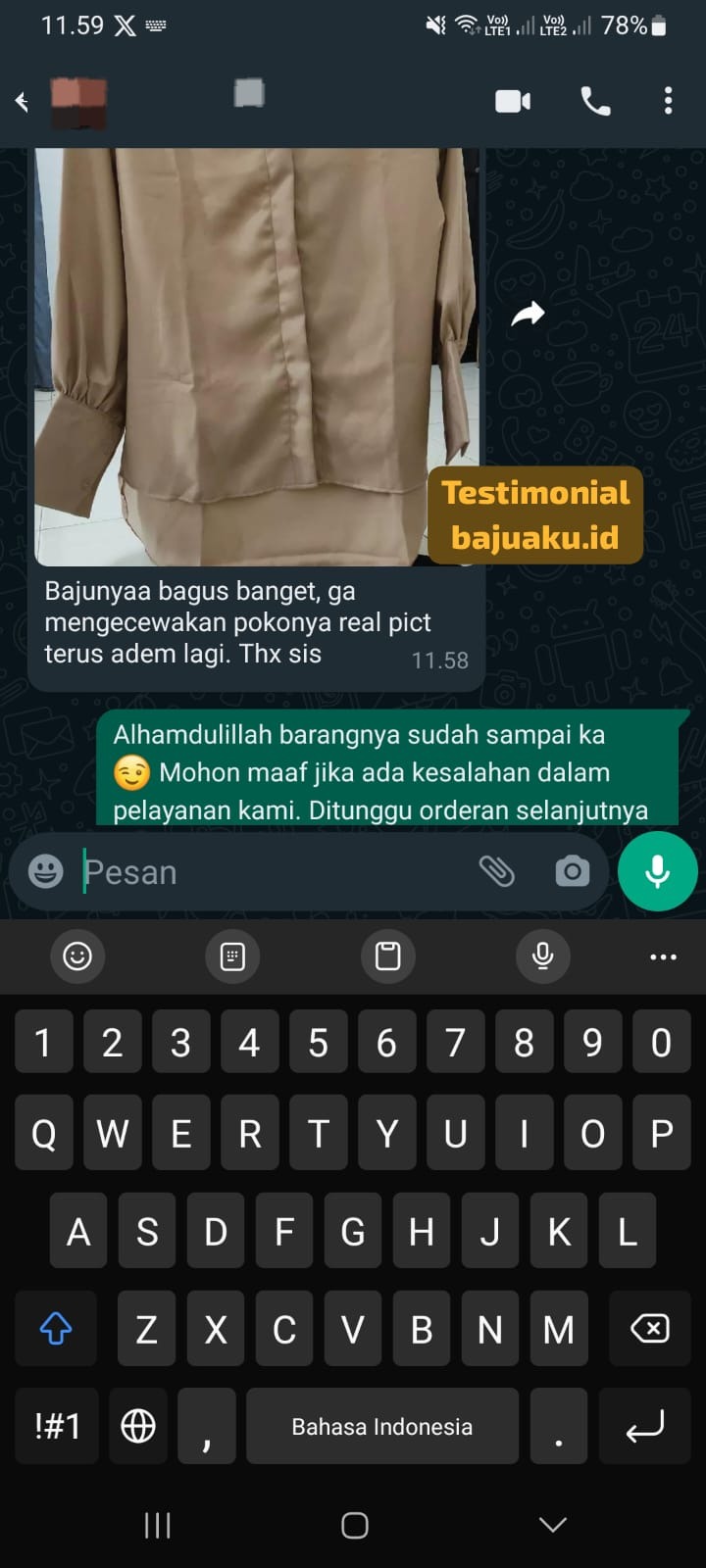
Task: Forward the blouse photo message
Action: coord(528,315)
